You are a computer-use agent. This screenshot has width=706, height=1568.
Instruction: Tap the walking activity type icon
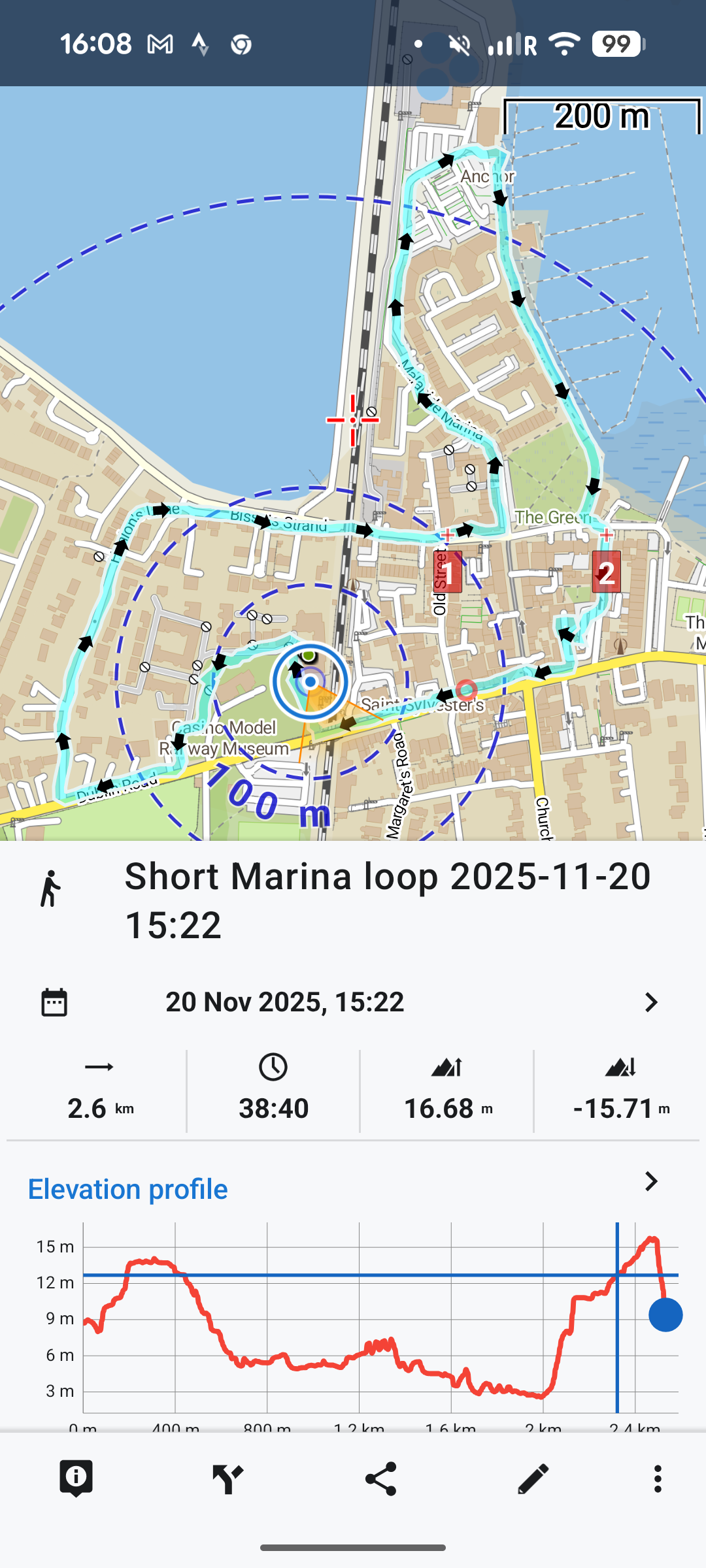tap(50, 889)
